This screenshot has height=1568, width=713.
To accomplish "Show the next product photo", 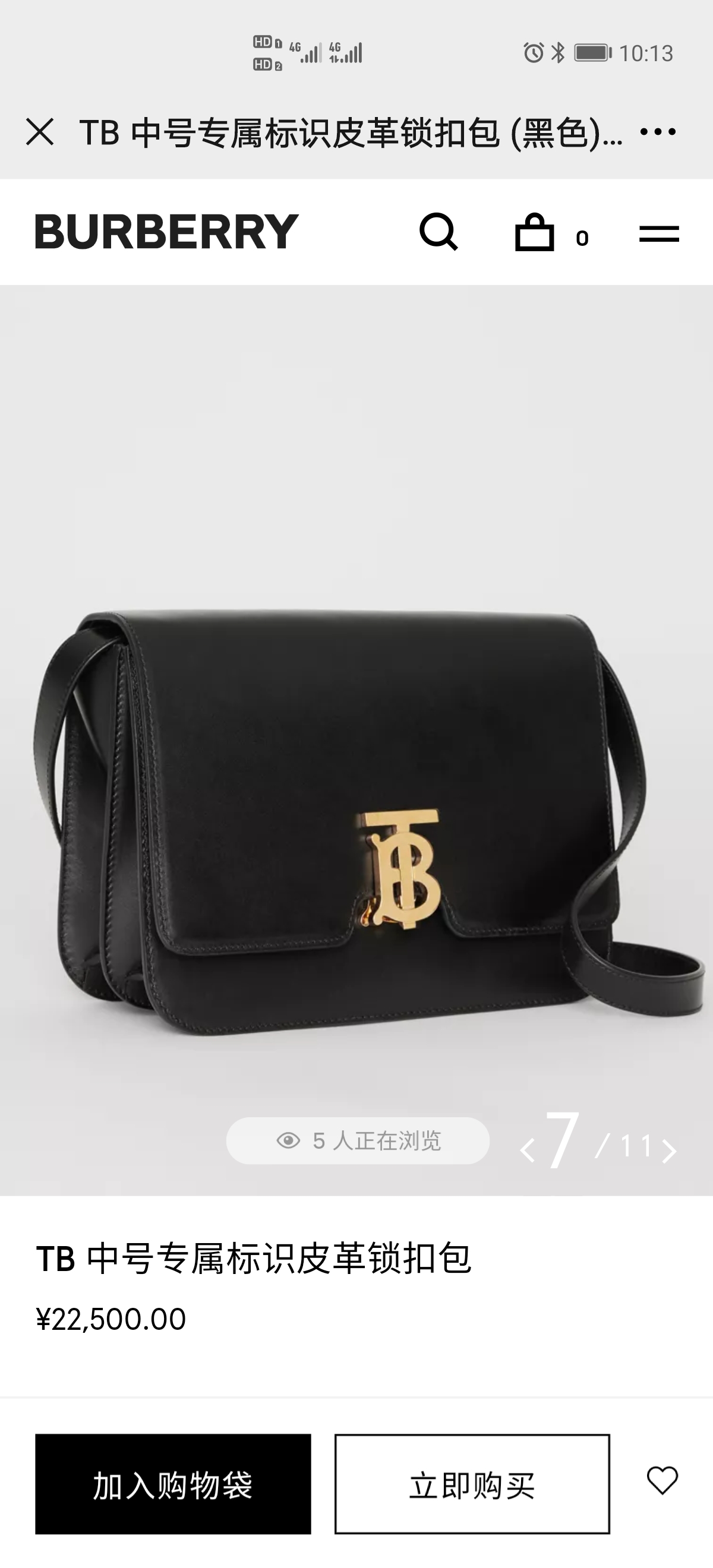I will 669,1150.
